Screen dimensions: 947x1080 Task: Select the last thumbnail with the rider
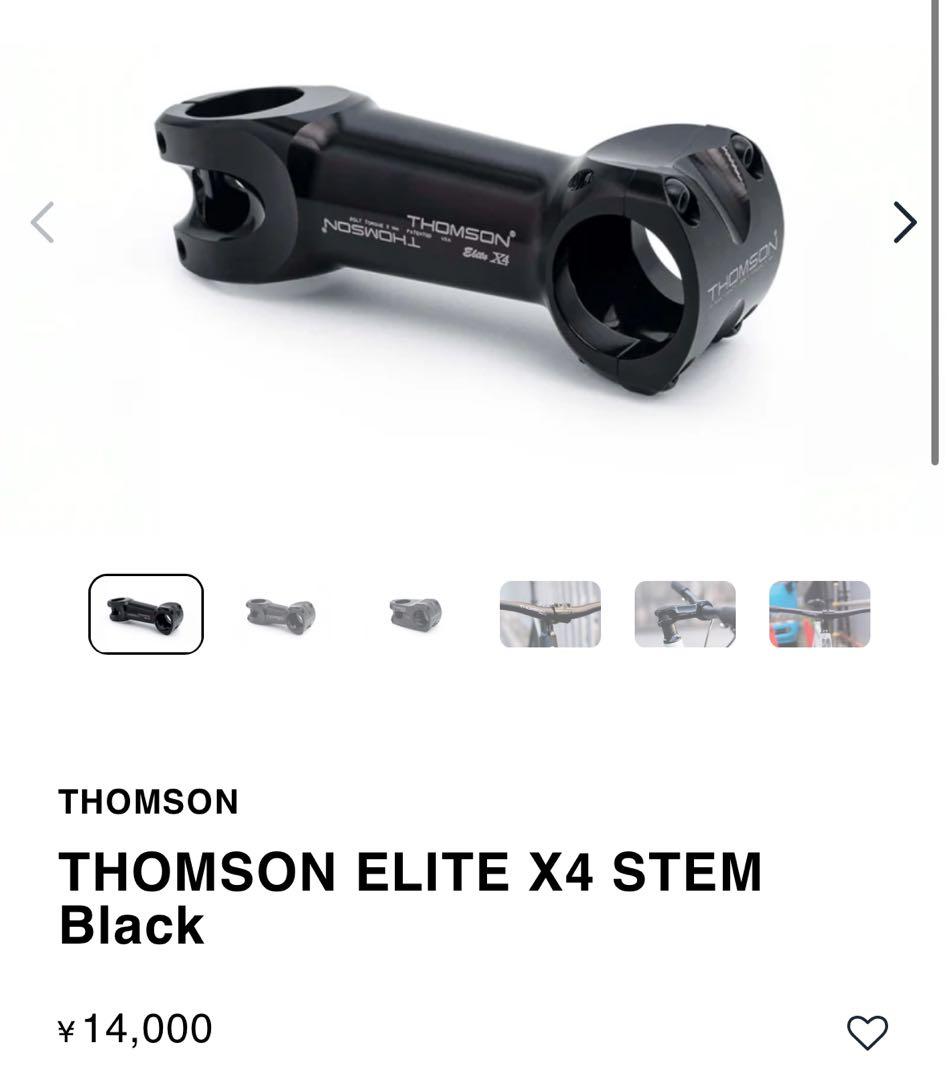[x=818, y=615]
